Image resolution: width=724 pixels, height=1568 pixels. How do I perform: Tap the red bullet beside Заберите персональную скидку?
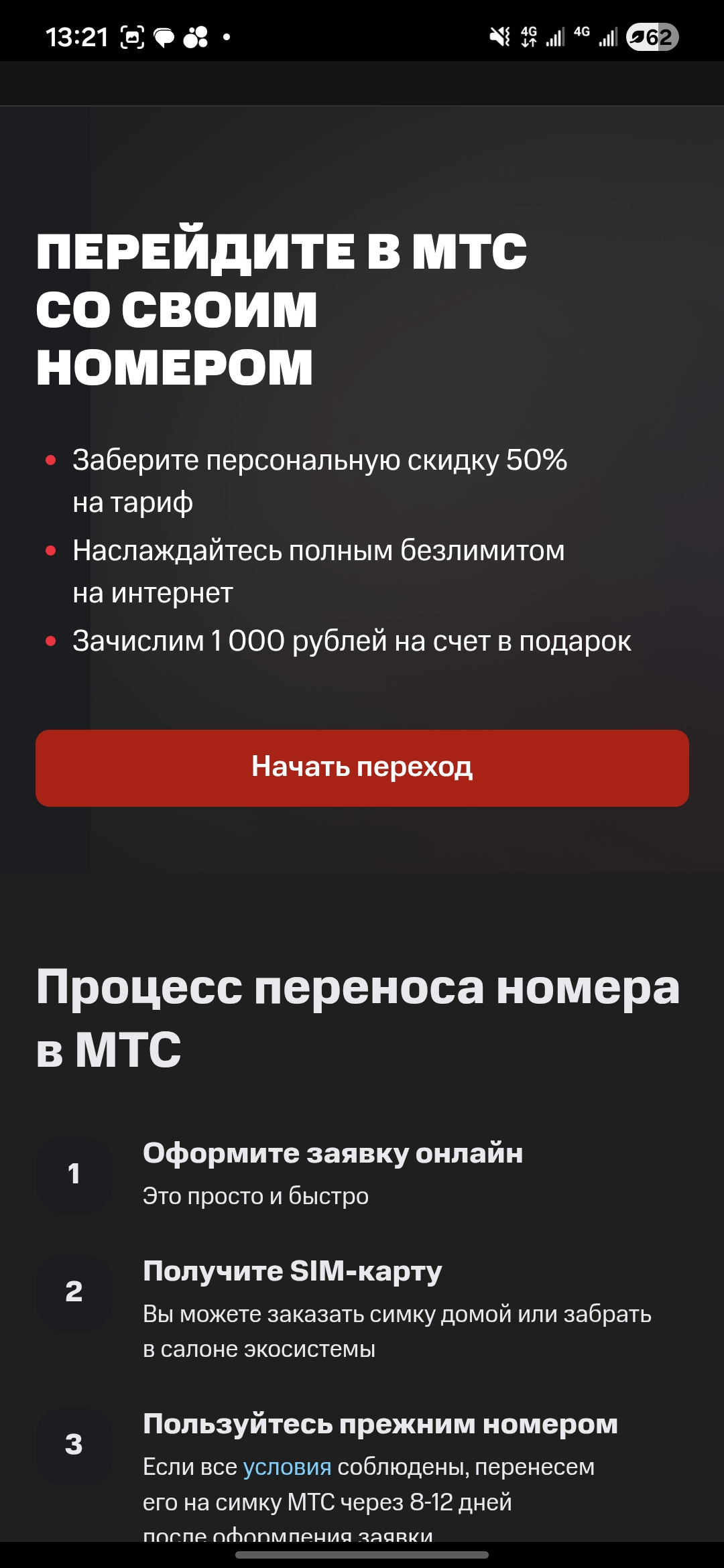(x=49, y=460)
